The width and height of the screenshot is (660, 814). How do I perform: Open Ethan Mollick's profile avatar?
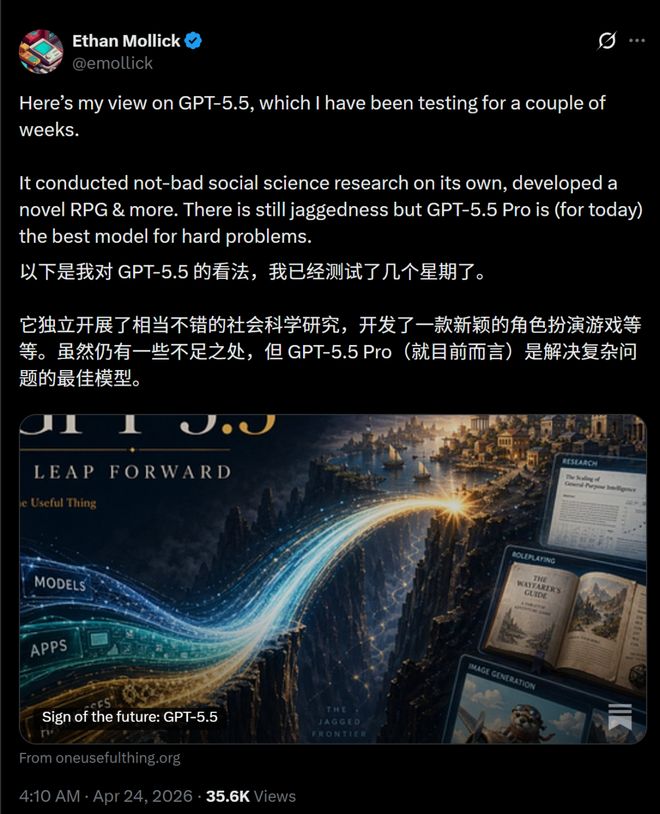[41, 50]
